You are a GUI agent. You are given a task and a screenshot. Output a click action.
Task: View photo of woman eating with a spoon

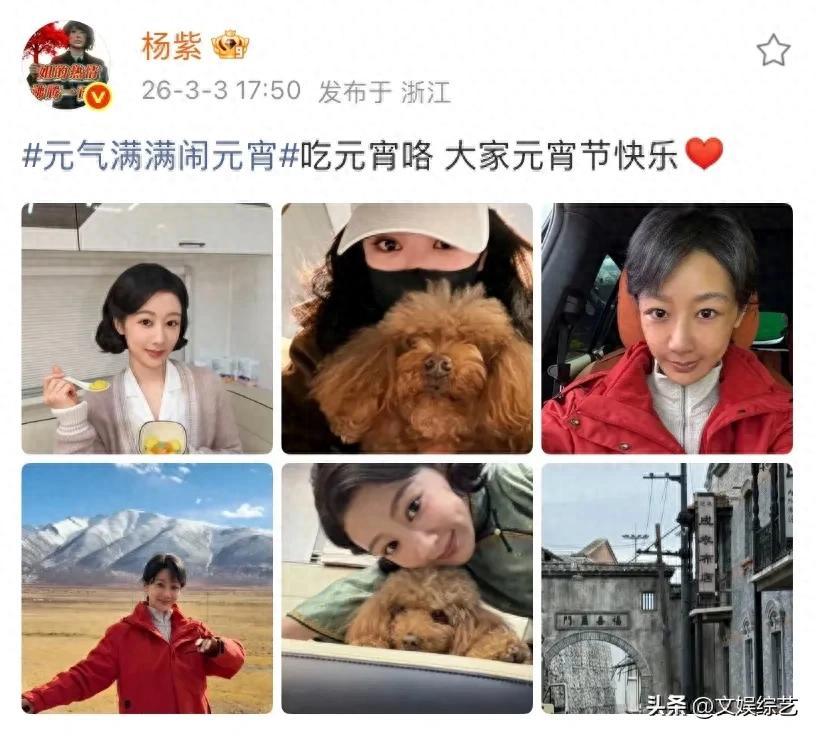click(x=147, y=328)
